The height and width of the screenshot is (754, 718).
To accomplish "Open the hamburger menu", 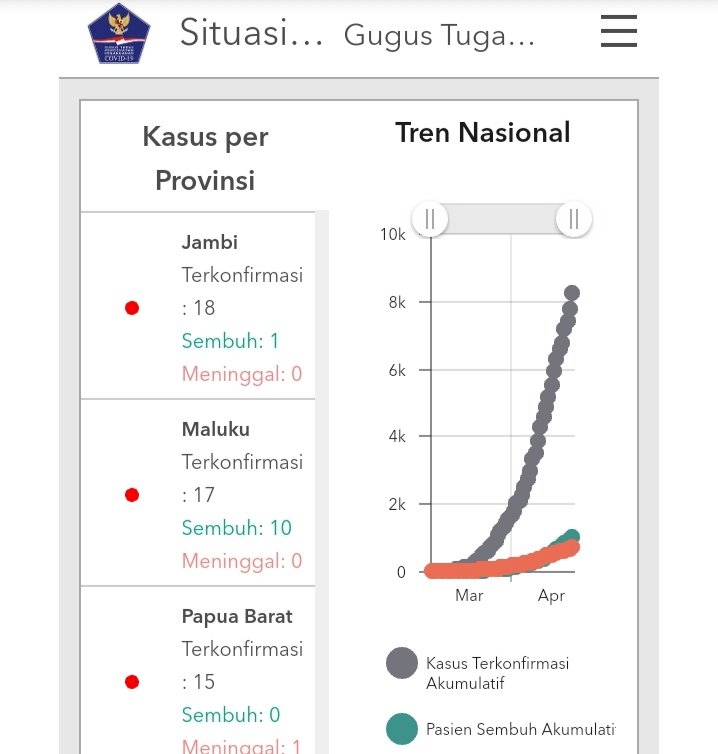I will [x=618, y=31].
